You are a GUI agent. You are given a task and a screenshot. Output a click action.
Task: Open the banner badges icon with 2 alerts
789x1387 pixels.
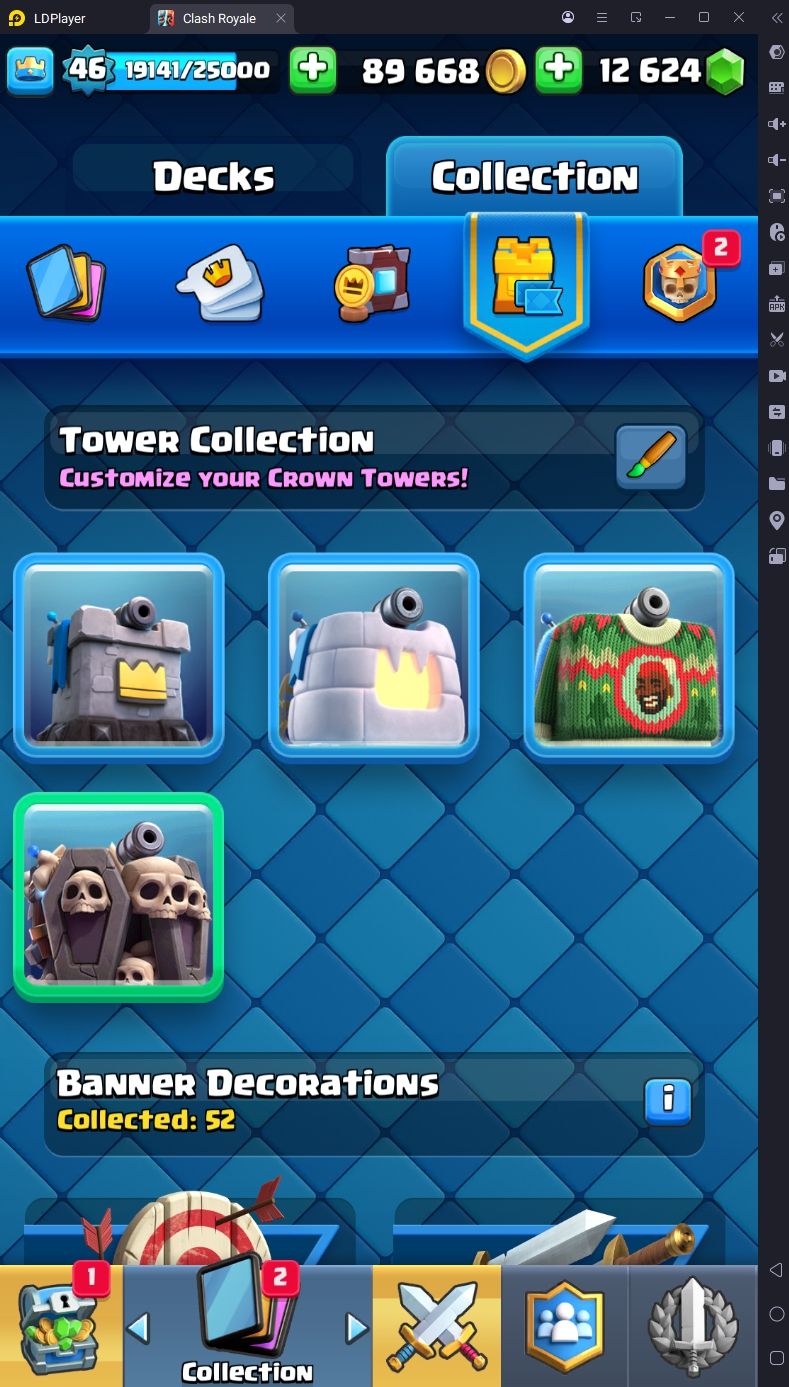pyautogui.click(x=680, y=284)
